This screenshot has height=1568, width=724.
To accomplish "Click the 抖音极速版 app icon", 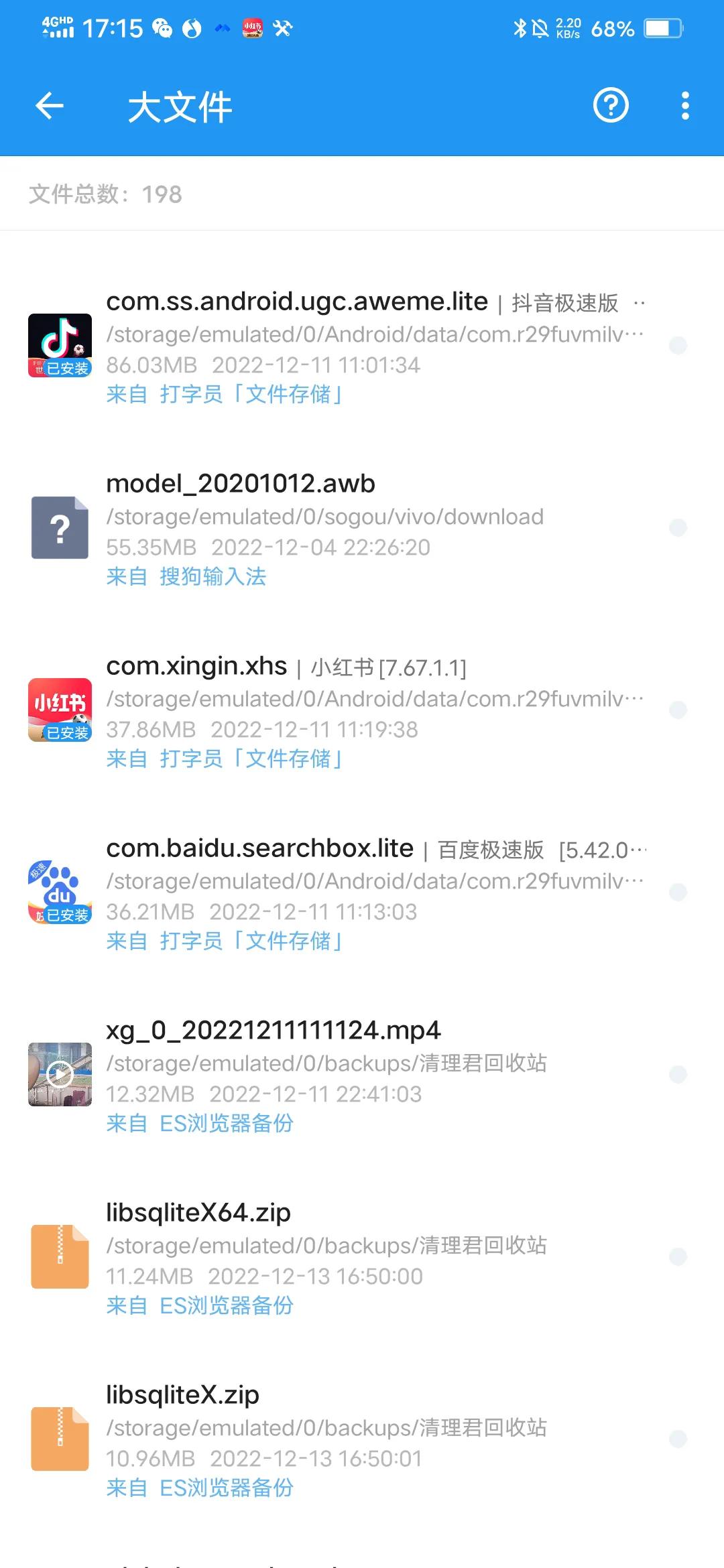I will point(59,344).
